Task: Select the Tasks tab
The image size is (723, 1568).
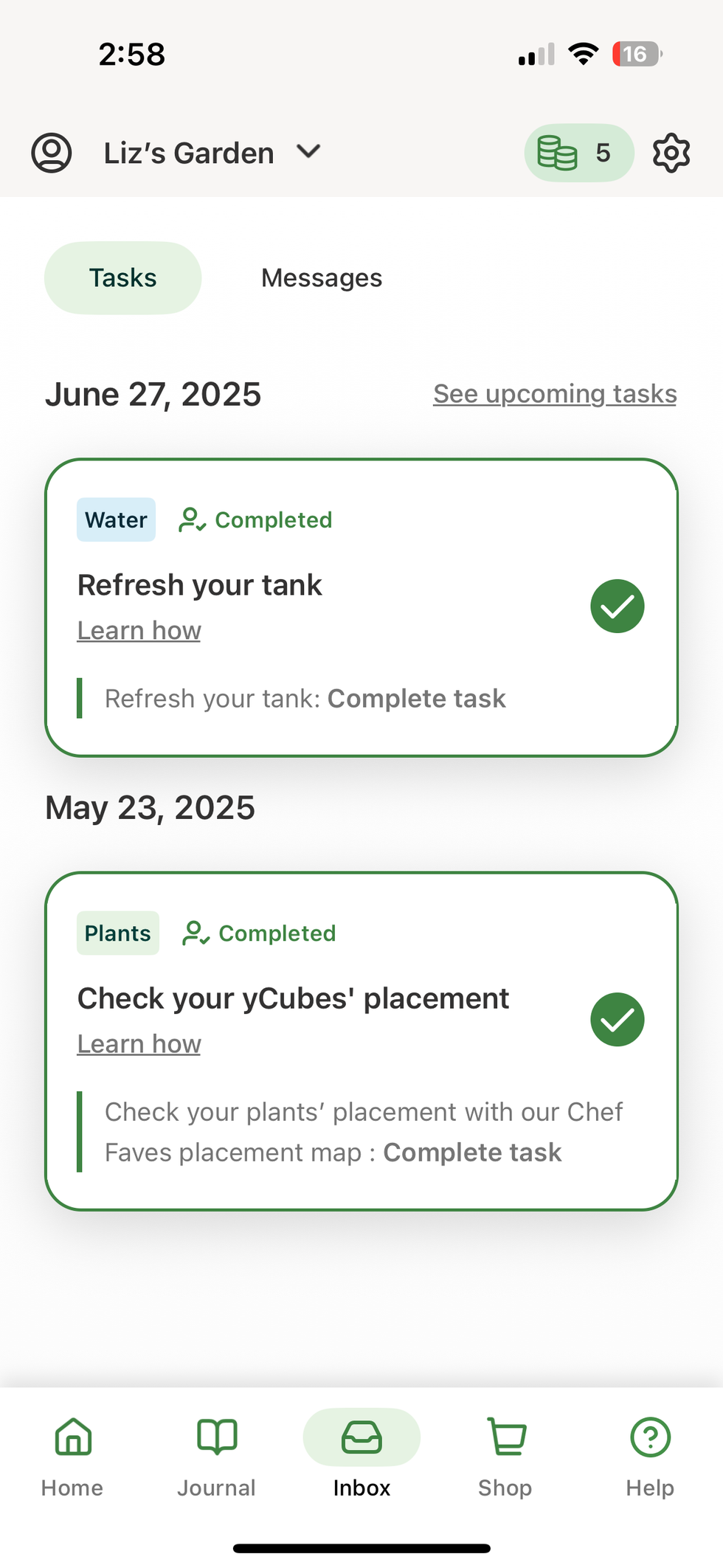Action: (x=122, y=277)
